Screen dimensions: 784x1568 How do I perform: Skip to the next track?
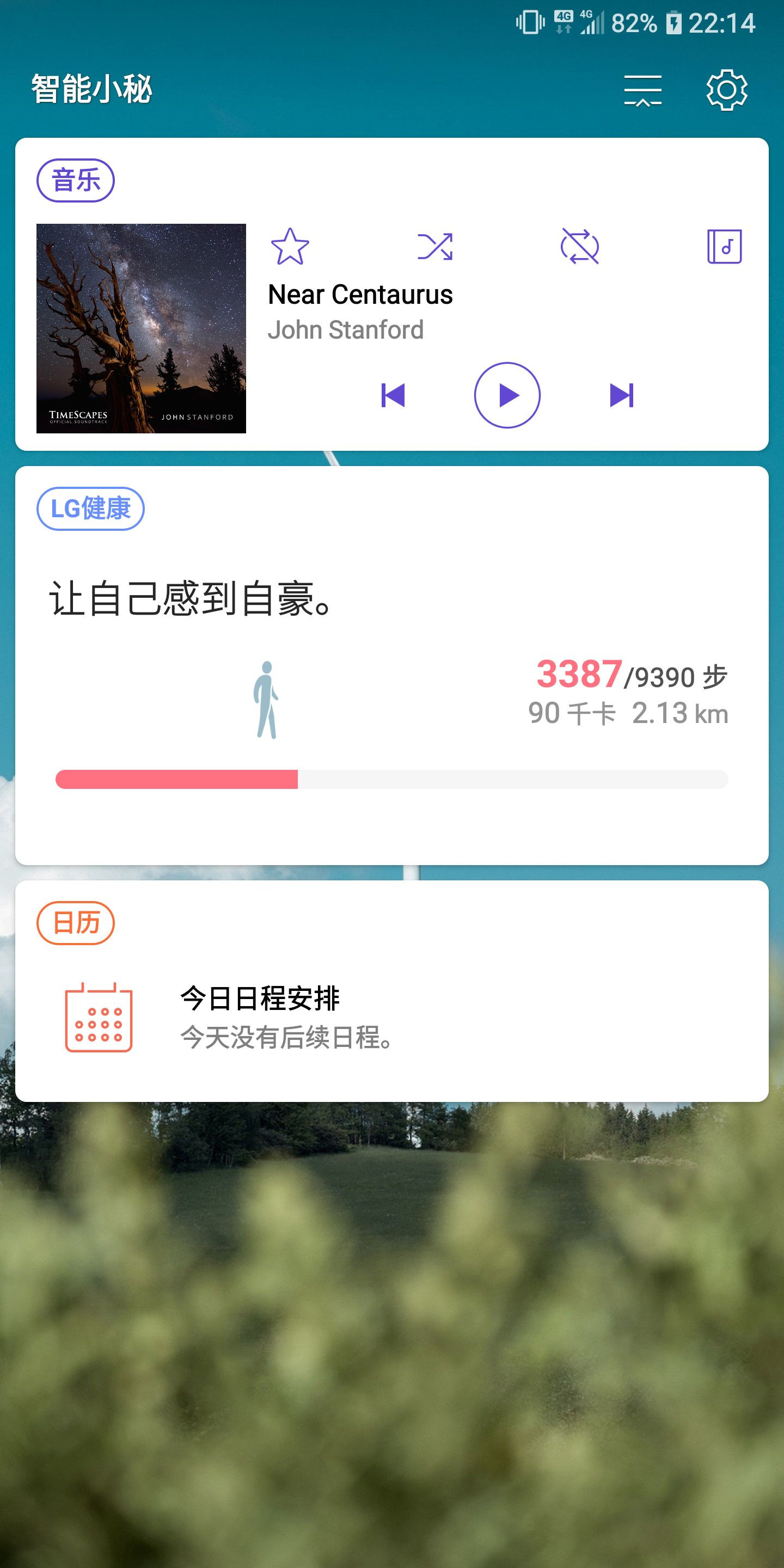click(621, 395)
